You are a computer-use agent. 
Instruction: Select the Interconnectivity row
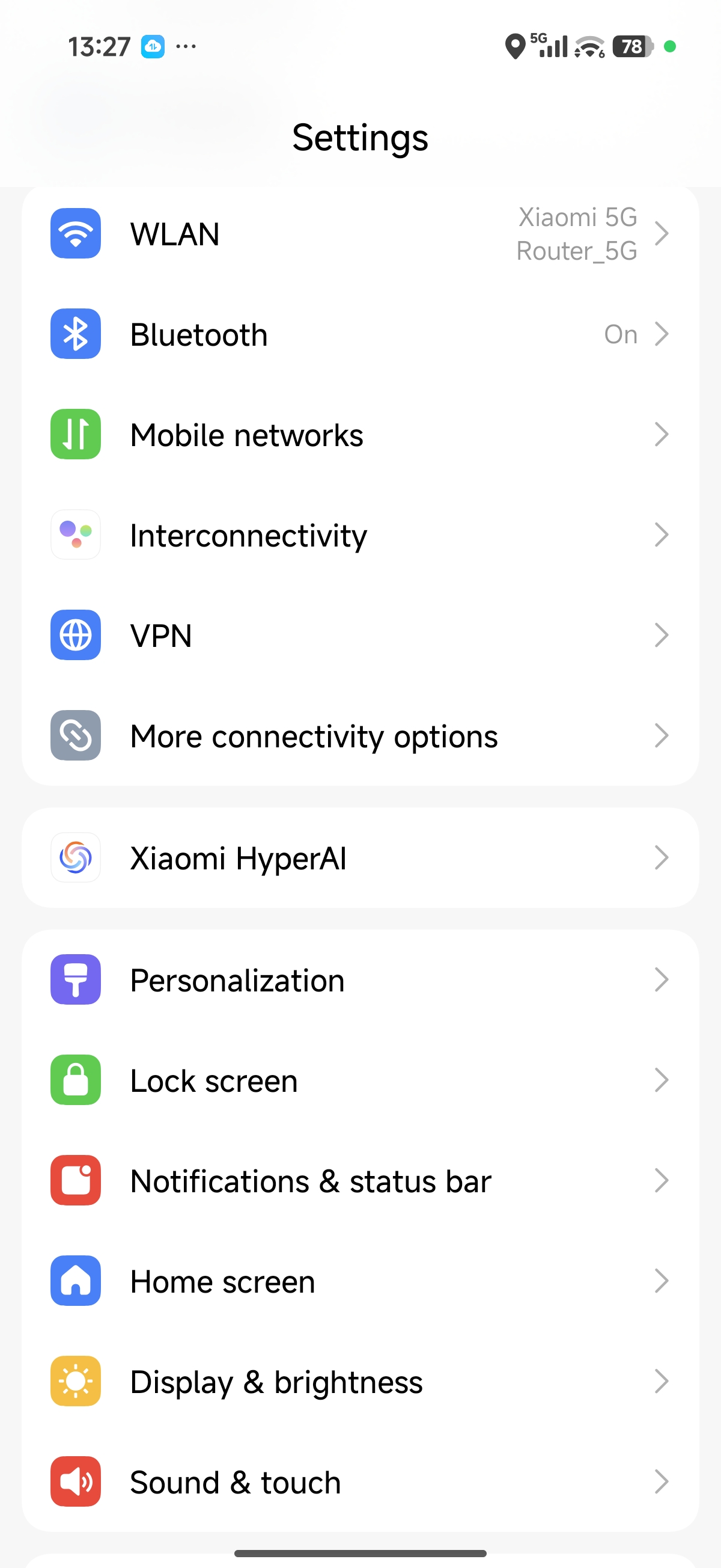[359, 536]
